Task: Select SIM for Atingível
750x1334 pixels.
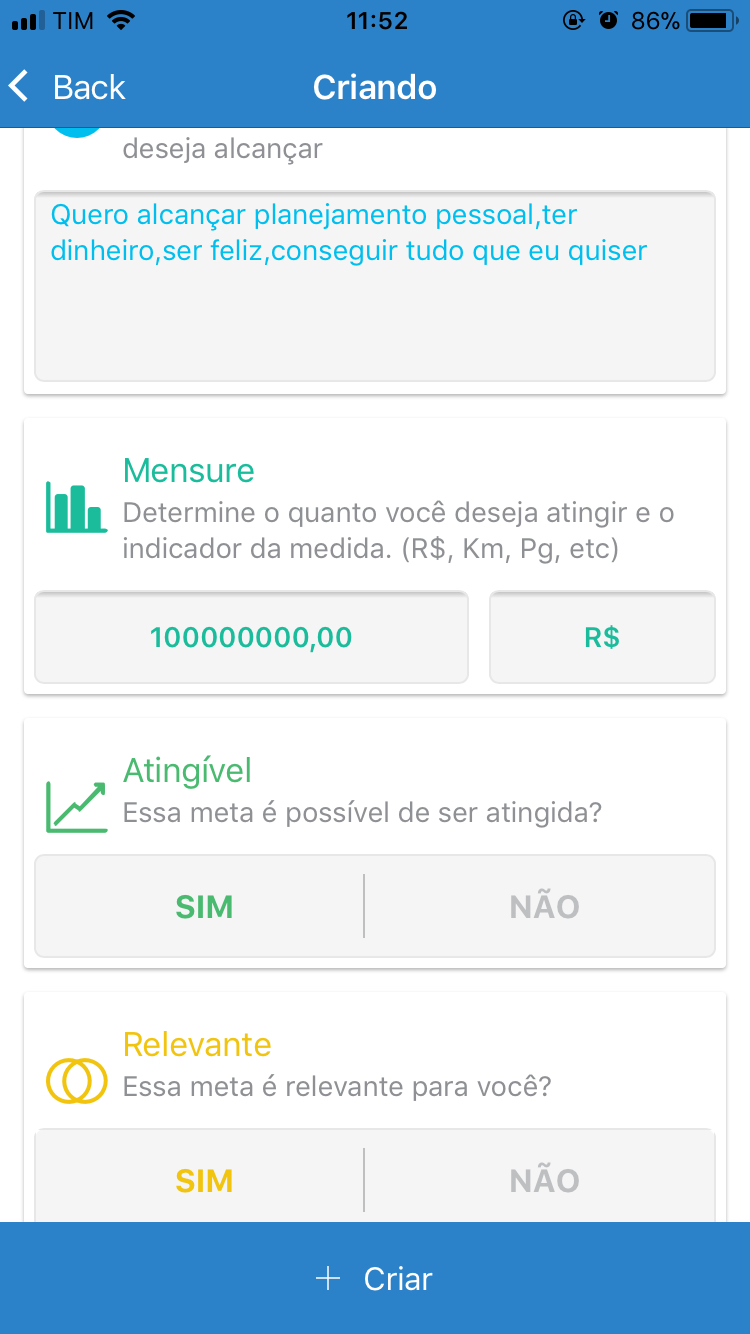Action: click(x=204, y=907)
